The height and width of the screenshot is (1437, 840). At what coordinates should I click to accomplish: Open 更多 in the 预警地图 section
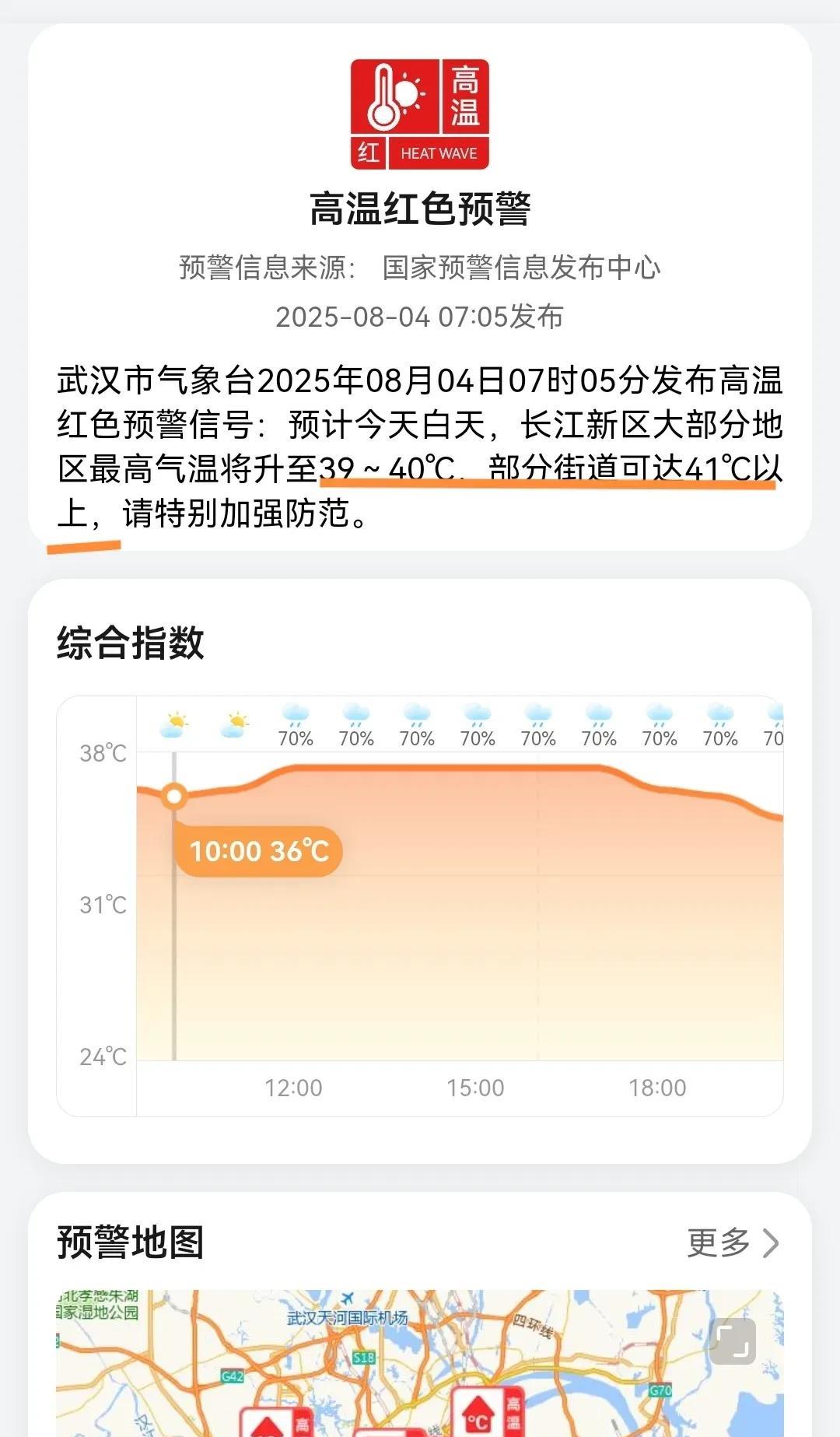pyautogui.click(x=733, y=1242)
